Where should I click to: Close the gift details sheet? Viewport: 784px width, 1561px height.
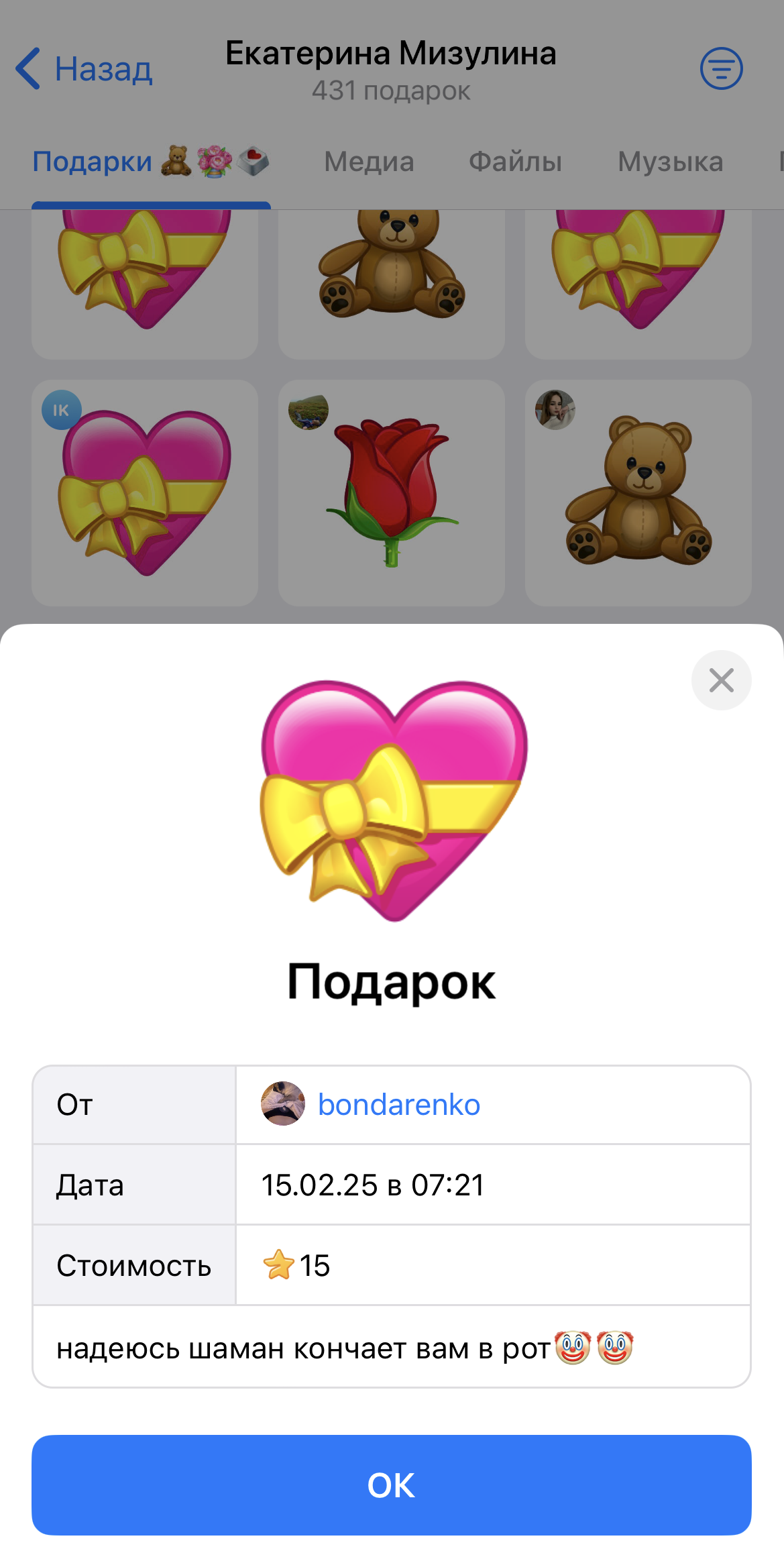point(721,680)
